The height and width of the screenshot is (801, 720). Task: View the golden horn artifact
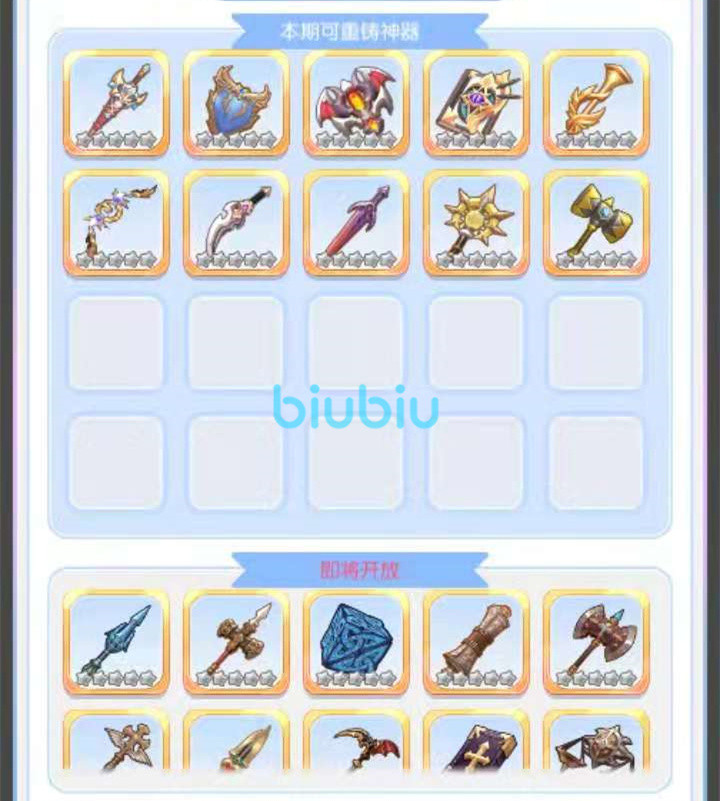(596, 104)
